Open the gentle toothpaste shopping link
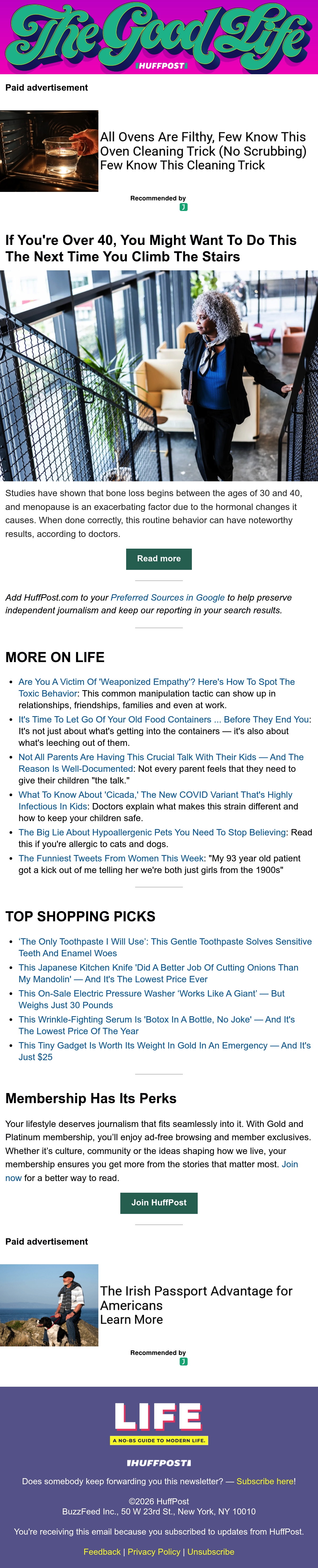This screenshot has width=318, height=1568. click(165, 947)
